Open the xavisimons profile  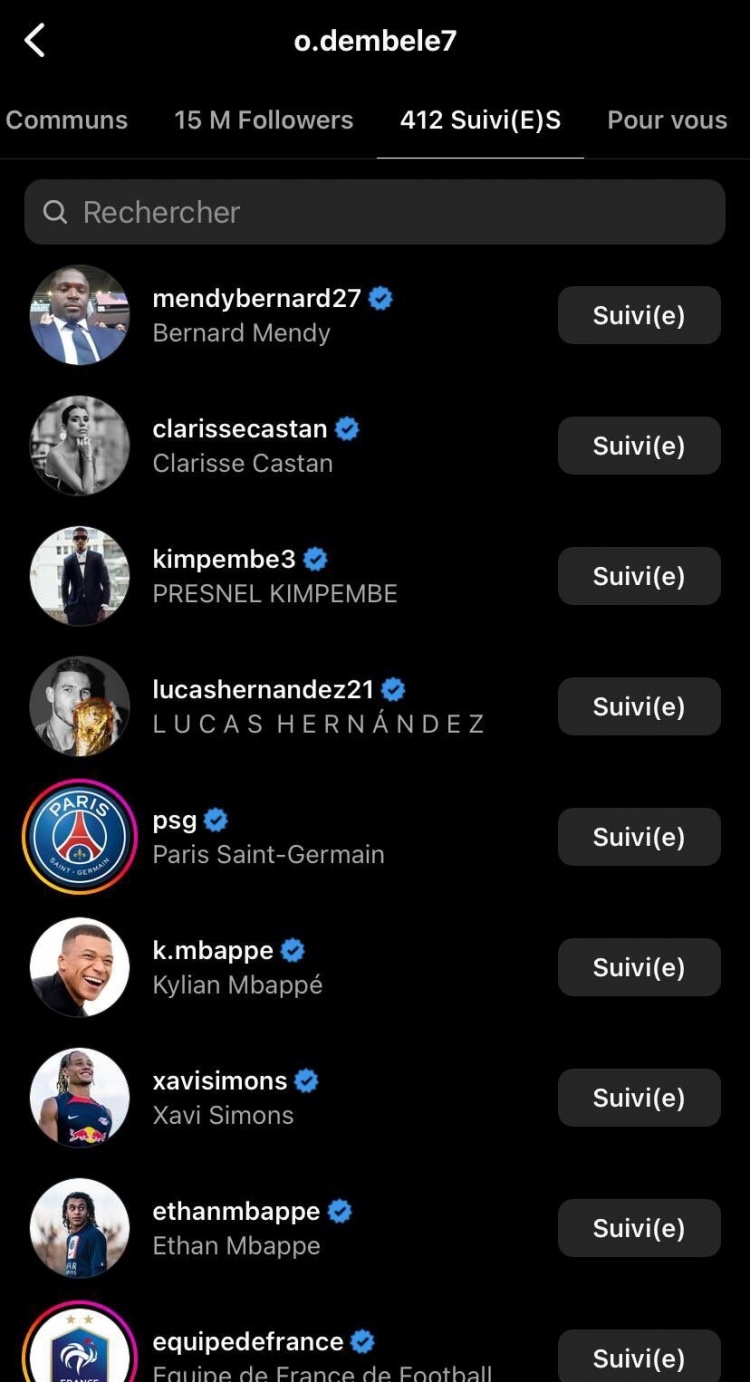[x=219, y=1081]
